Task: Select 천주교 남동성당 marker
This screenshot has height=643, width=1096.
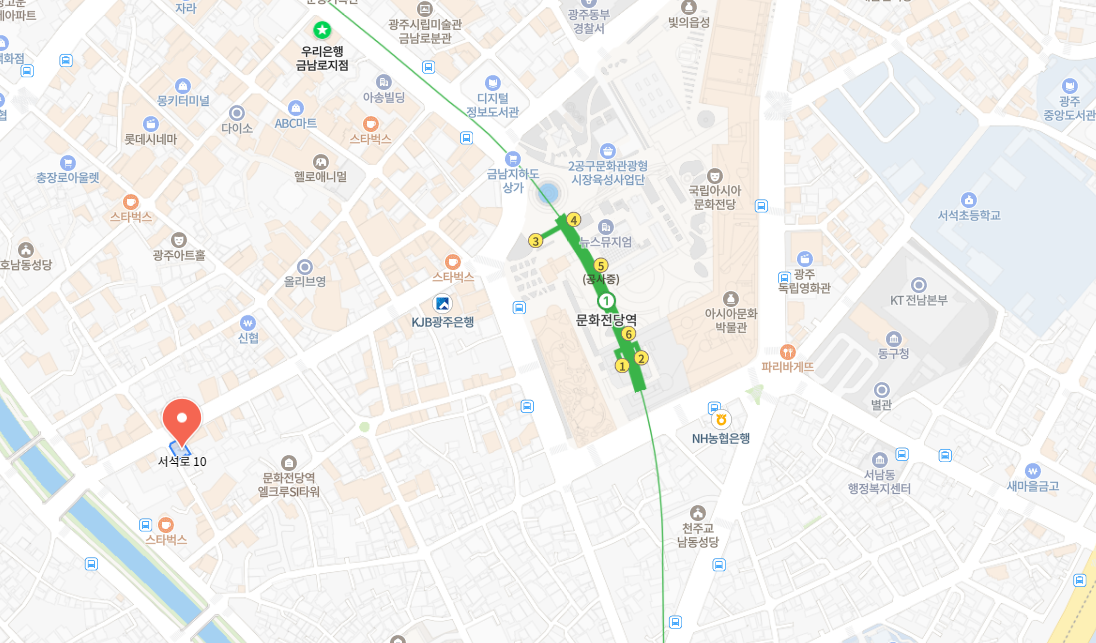Action: pos(698,513)
